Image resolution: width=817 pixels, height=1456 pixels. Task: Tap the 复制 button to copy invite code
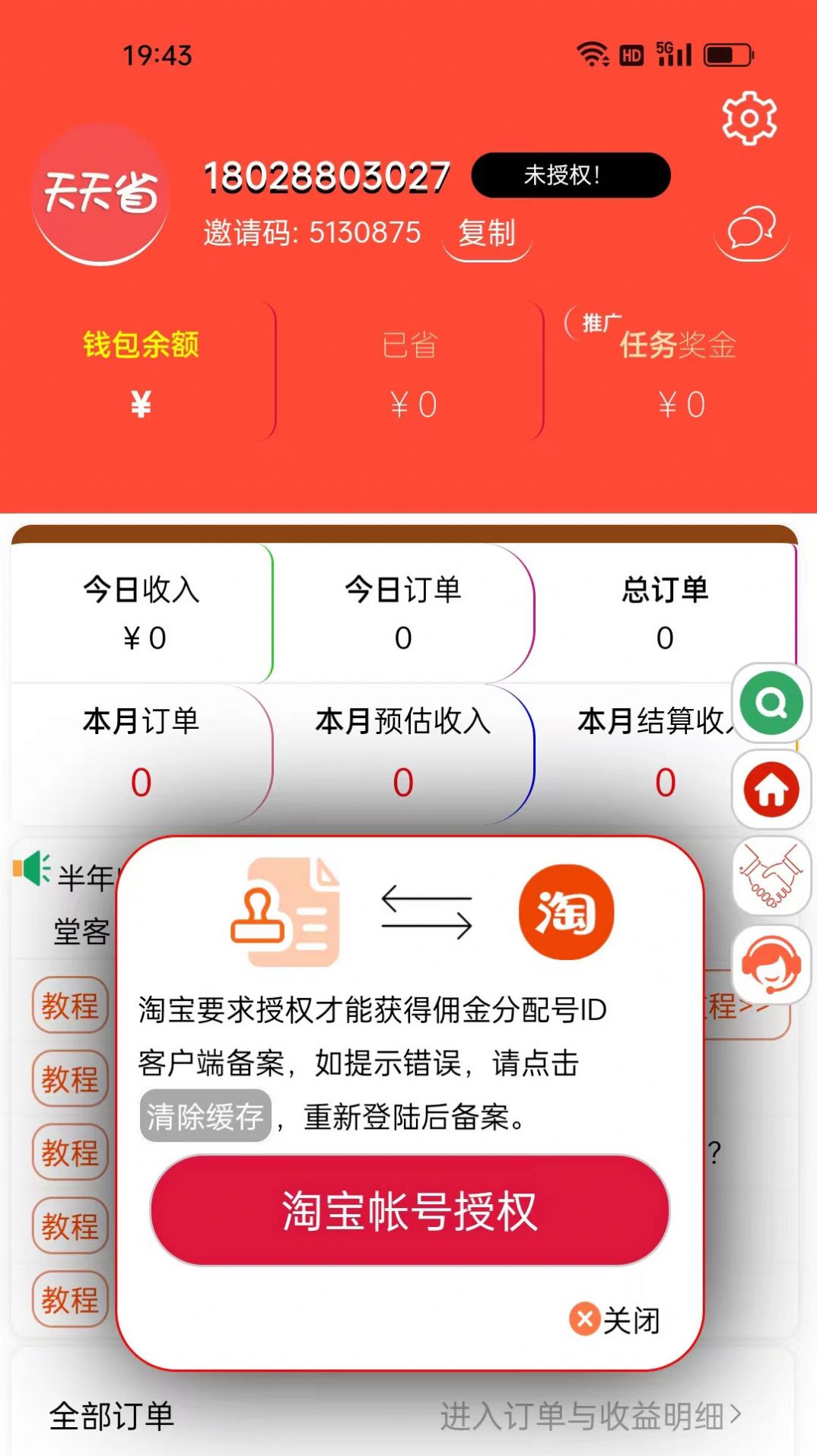pyautogui.click(x=487, y=234)
